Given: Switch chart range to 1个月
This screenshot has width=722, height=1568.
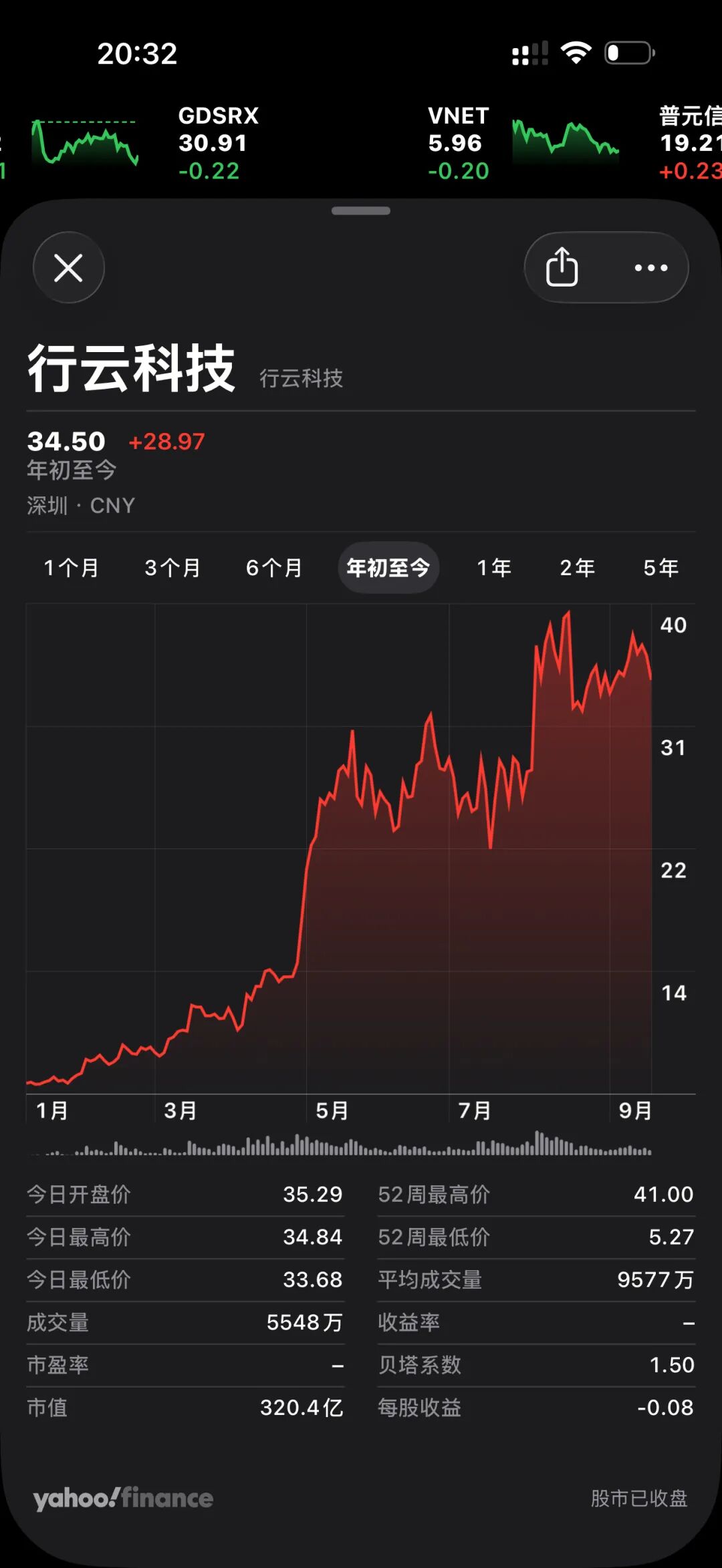Looking at the screenshot, I should 72,568.
